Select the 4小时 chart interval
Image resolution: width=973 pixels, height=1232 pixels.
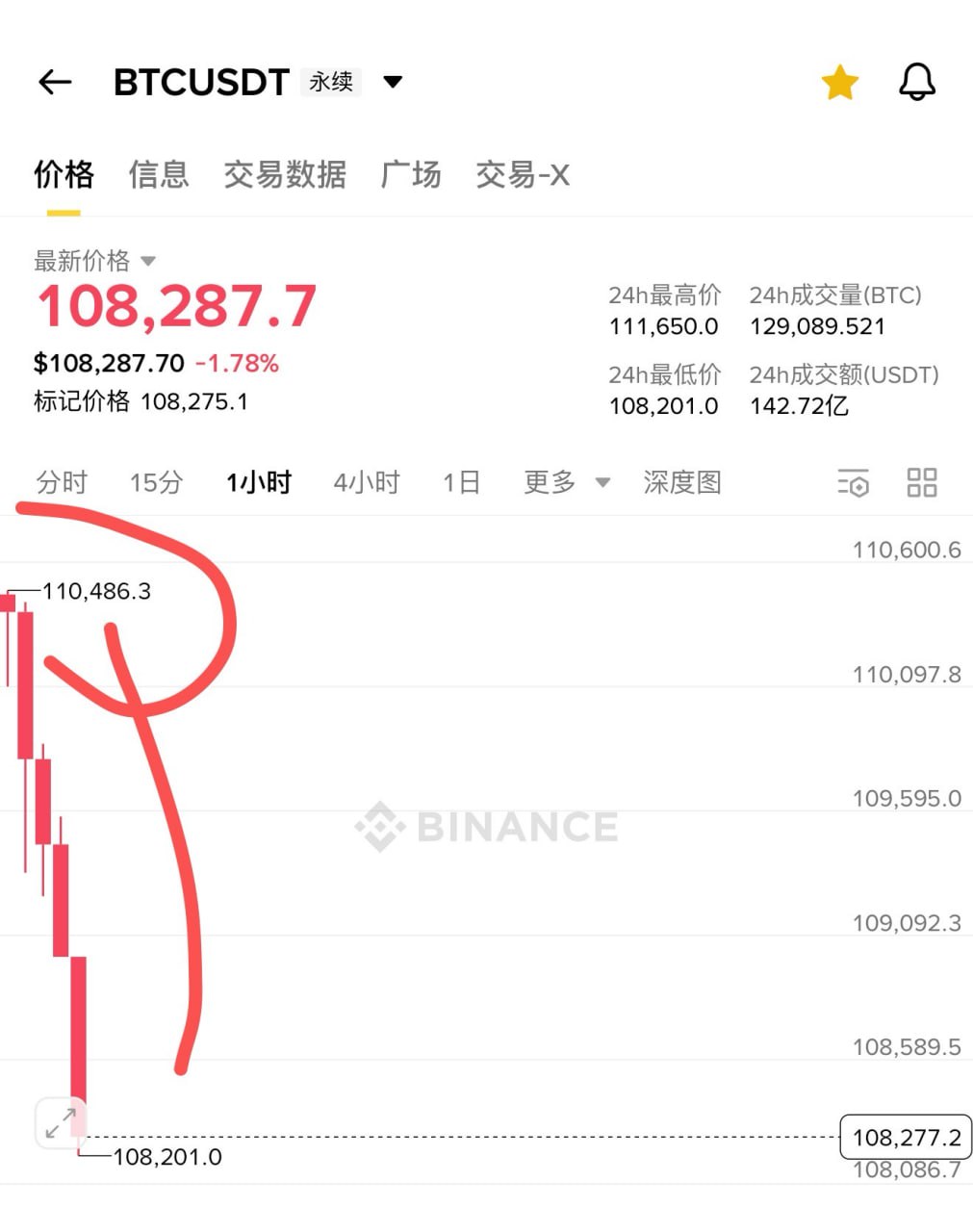(367, 482)
